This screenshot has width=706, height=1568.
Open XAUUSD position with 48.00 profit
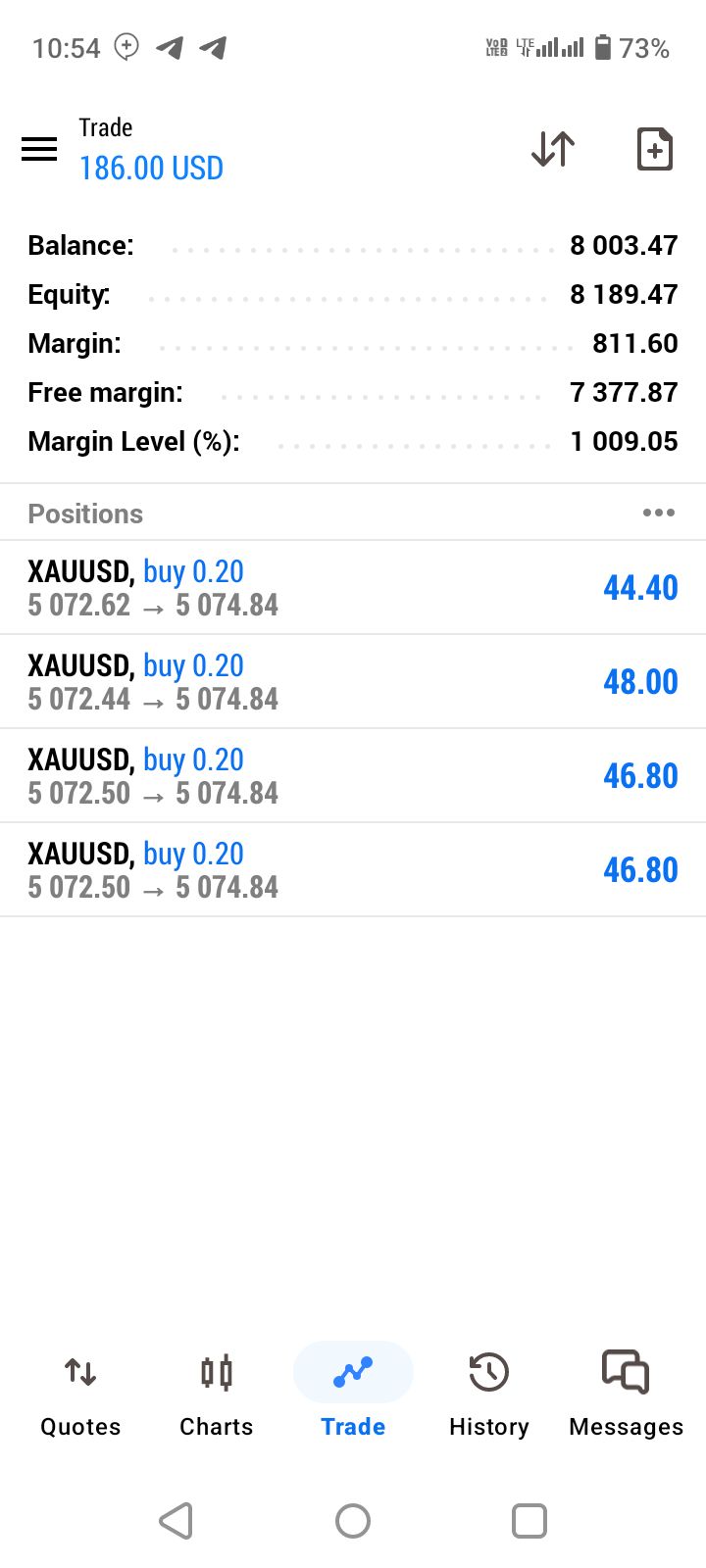(353, 682)
